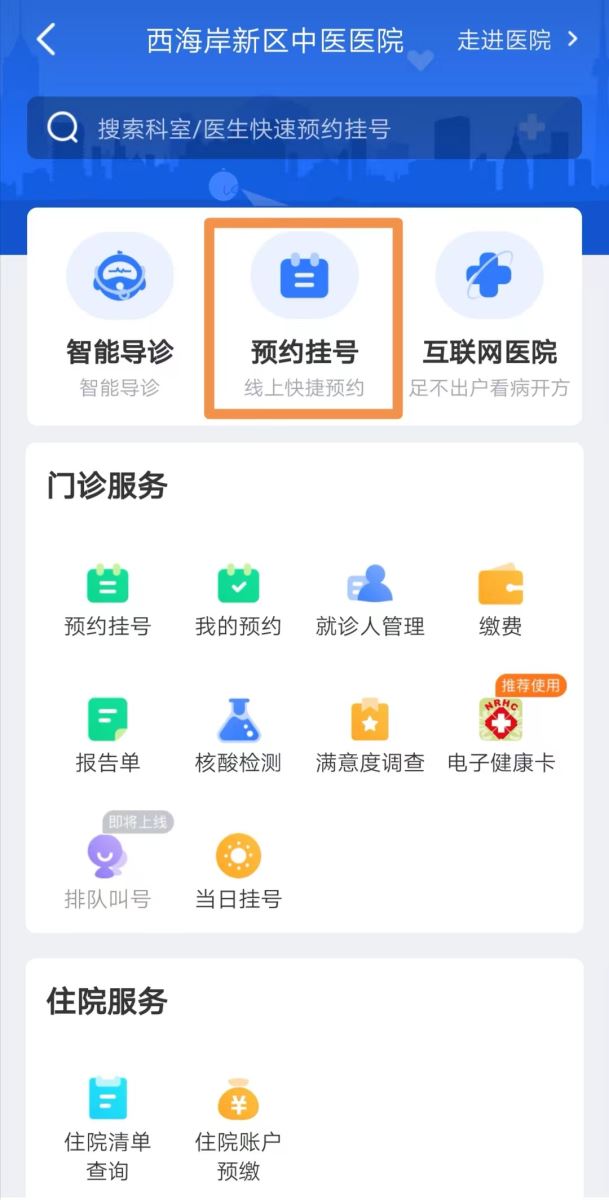The height and width of the screenshot is (1200, 609).
Task: Go to 缴费 payment
Action: click(500, 600)
